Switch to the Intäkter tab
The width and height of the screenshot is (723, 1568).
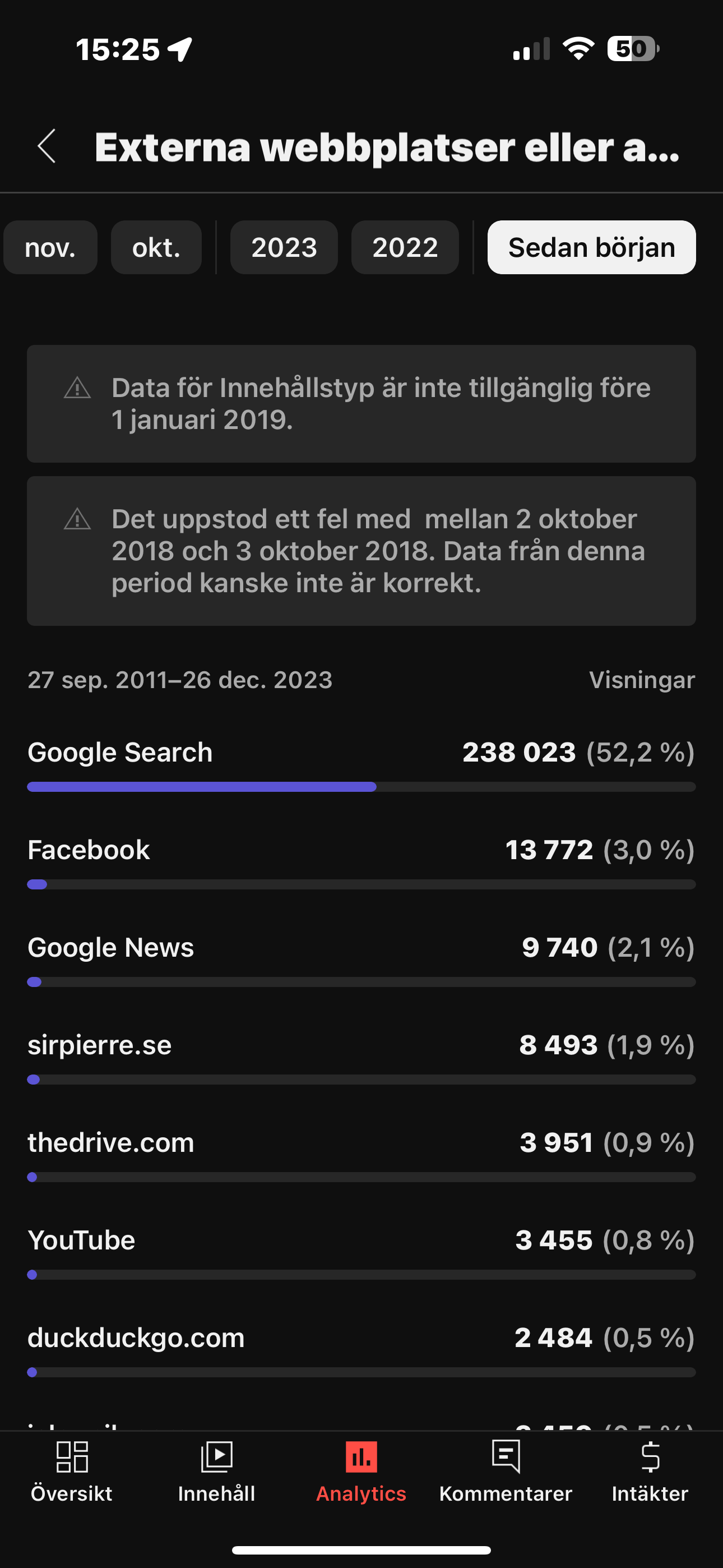[650, 1472]
